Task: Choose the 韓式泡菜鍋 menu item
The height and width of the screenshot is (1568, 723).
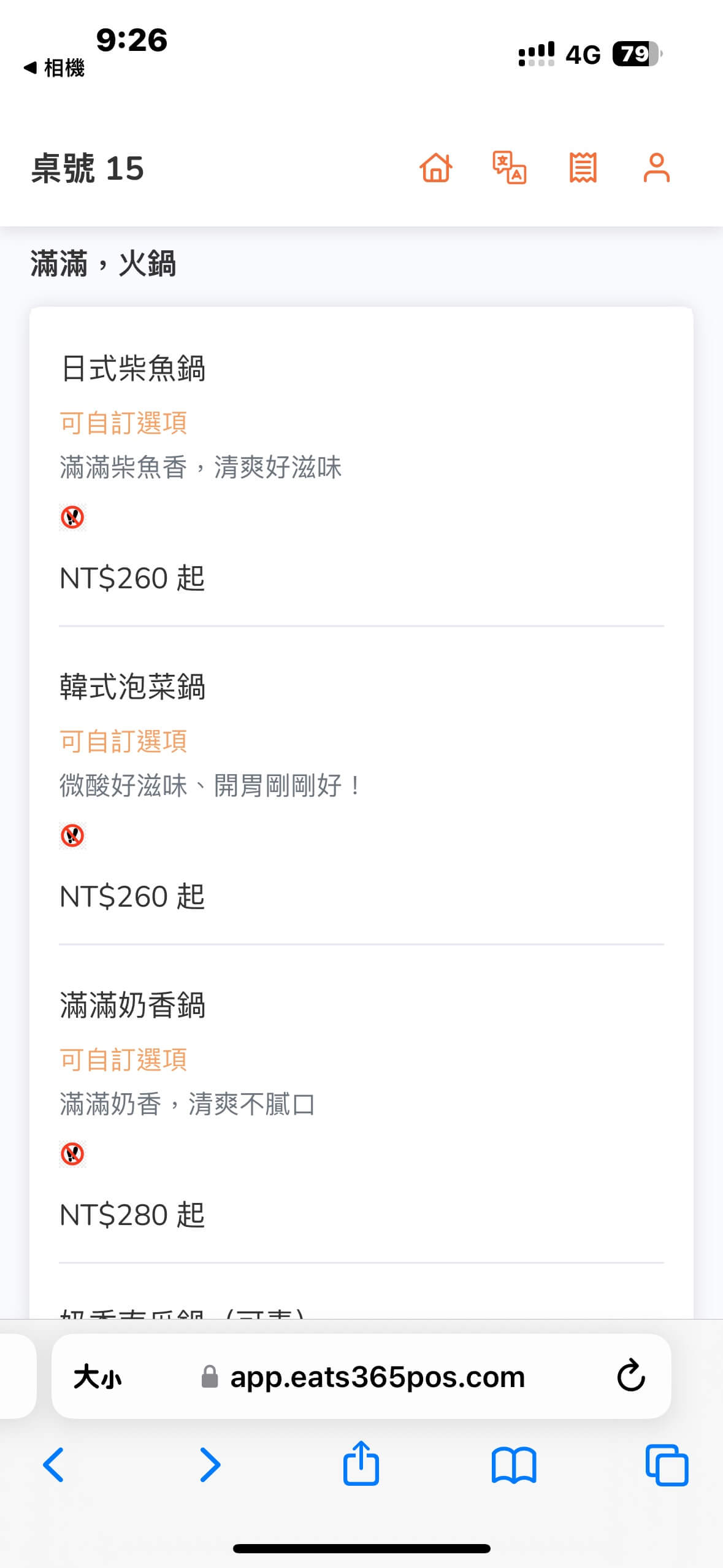Action: point(133,687)
